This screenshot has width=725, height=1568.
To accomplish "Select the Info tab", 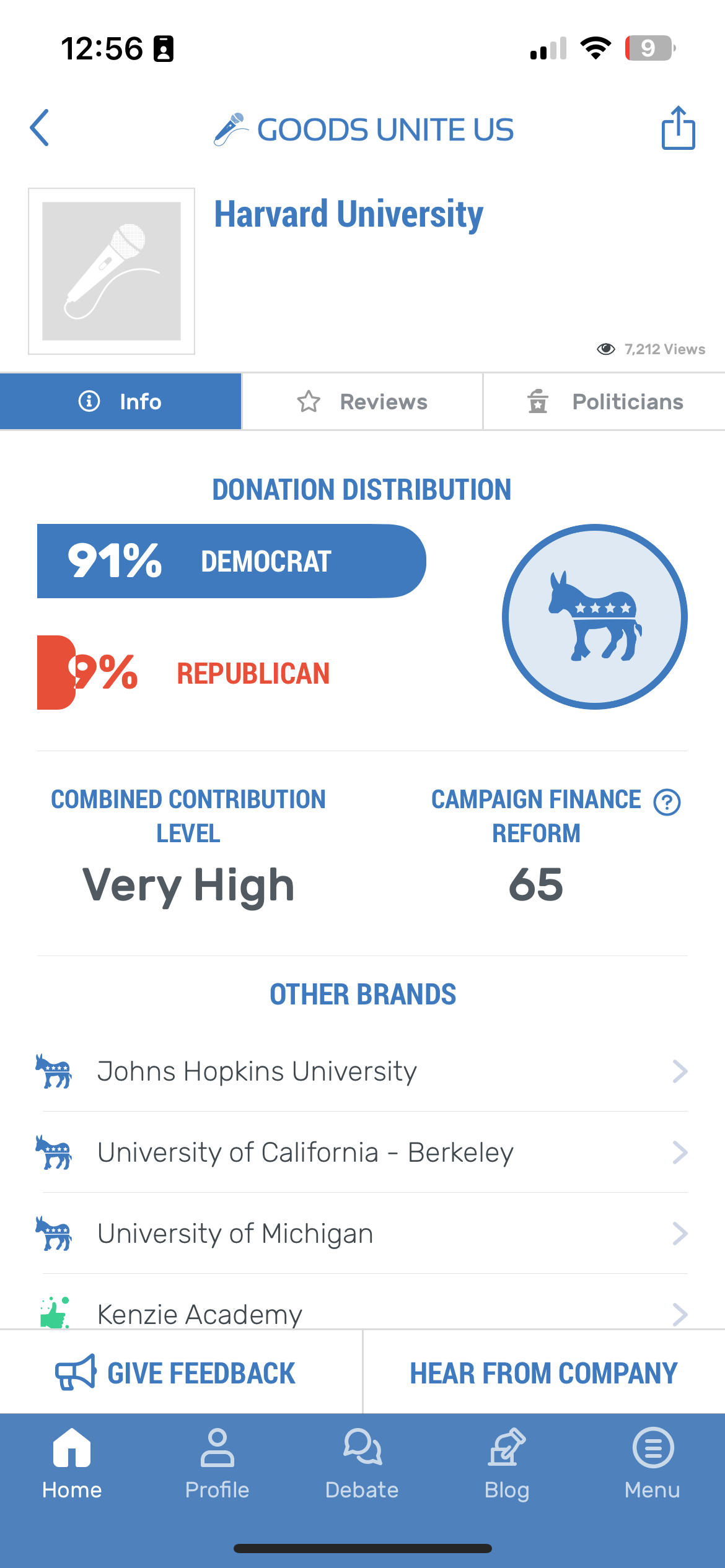I will coord(120,401).
